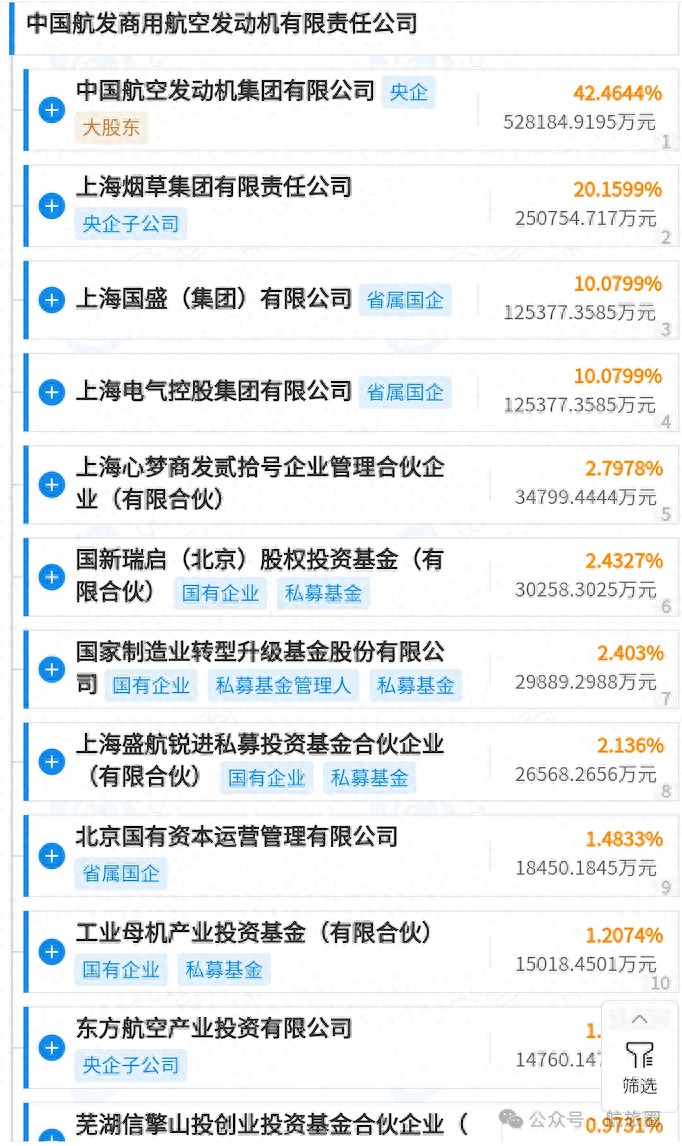Open 上海烟草集团有限责任公司 company name

click(214, 187)
